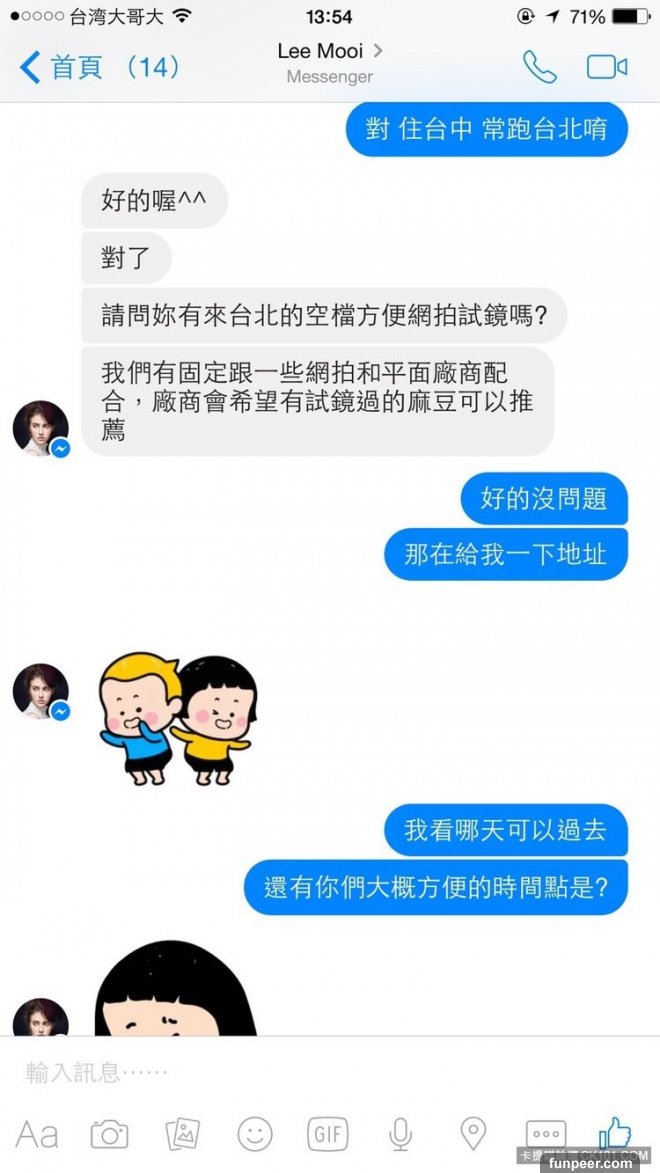
Task: Tap the 輸入訊息 message field
Action: tap(300, 1073)
